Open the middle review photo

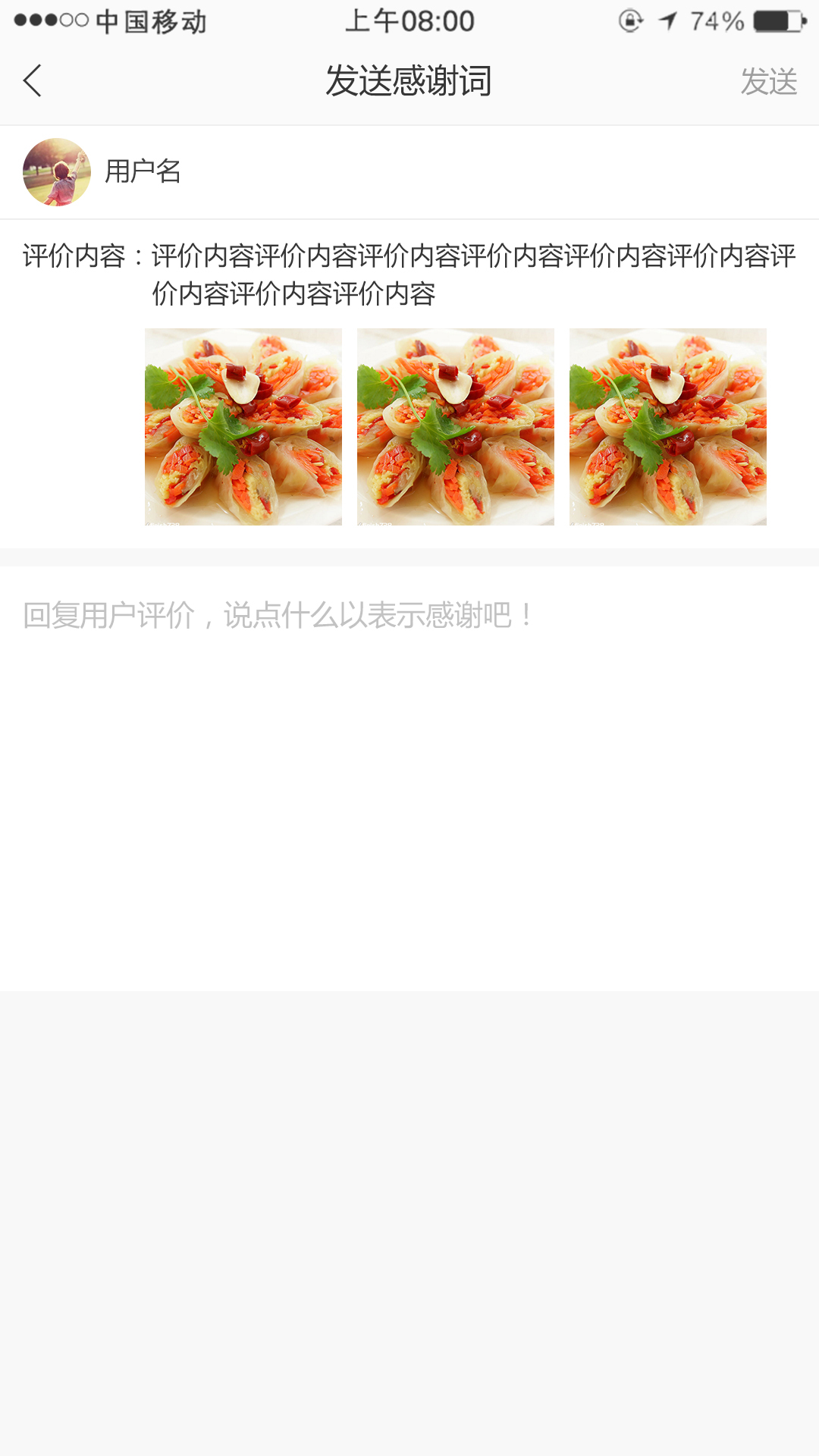(x=456, y=427)
